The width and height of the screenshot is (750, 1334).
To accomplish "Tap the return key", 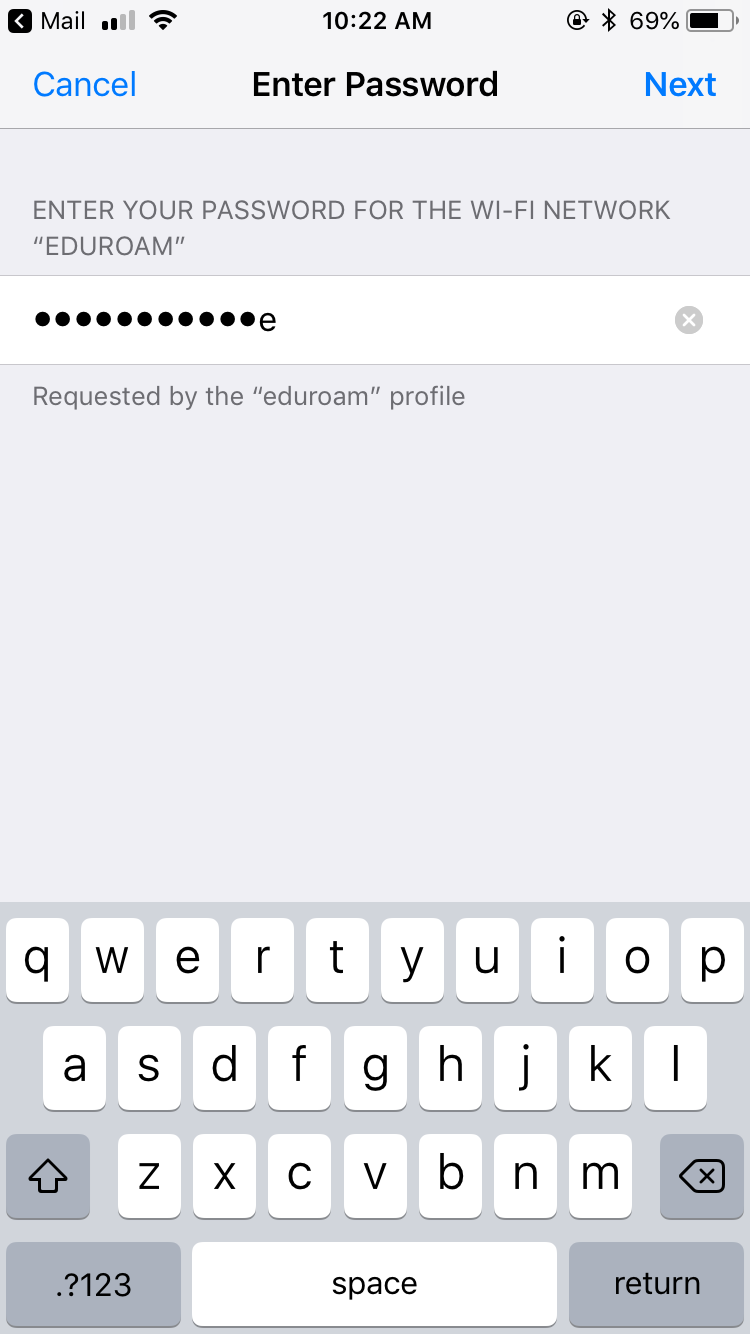I will [656, 1283].
